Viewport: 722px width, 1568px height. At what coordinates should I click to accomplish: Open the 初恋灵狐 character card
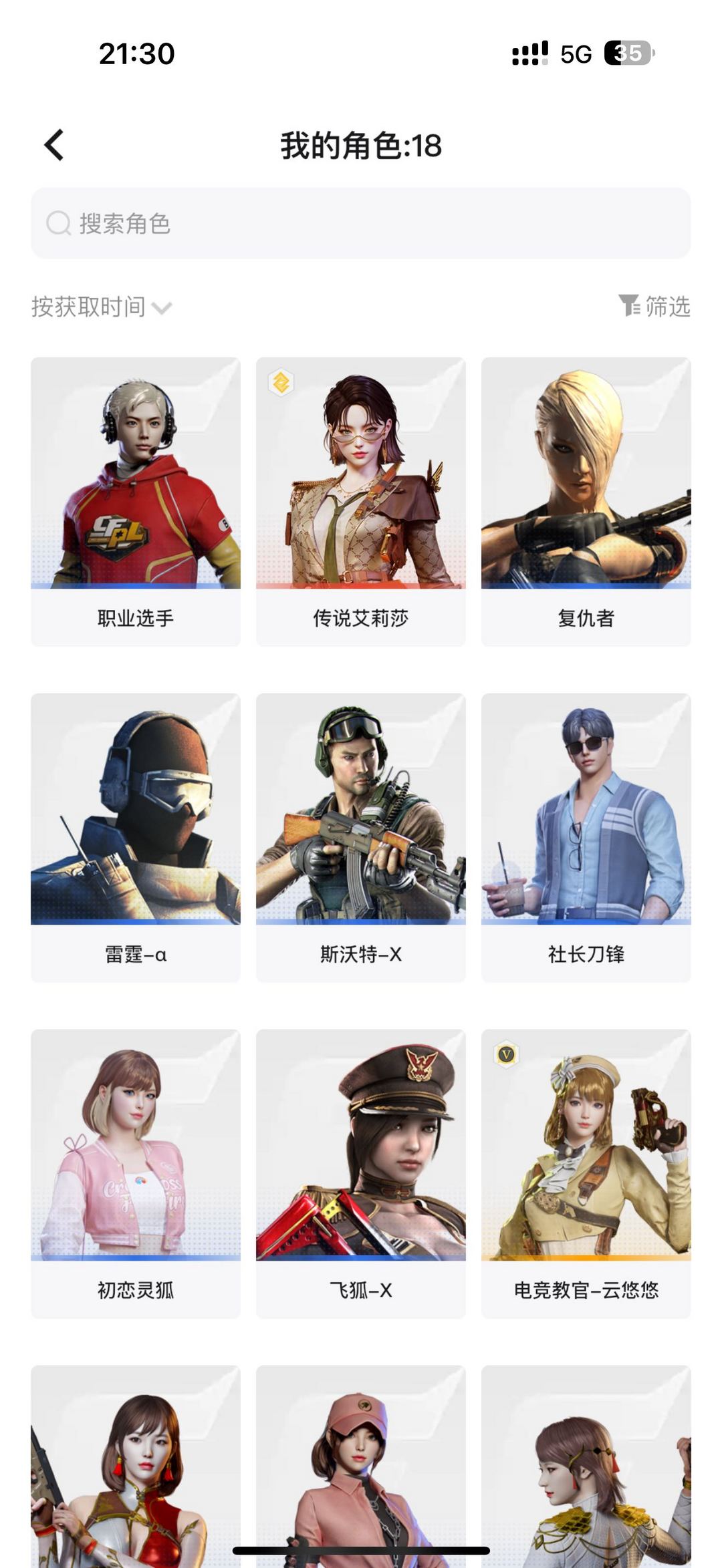pyautogui.click(x=136, y=1173)
